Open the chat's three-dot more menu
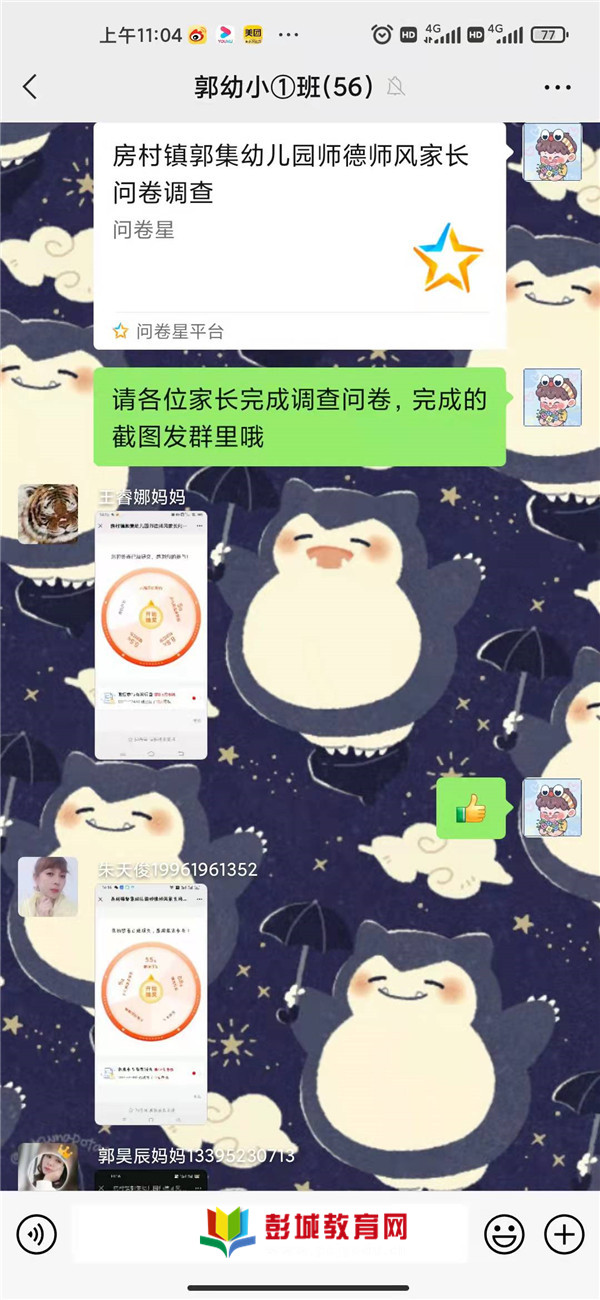 tap(557, 87)
